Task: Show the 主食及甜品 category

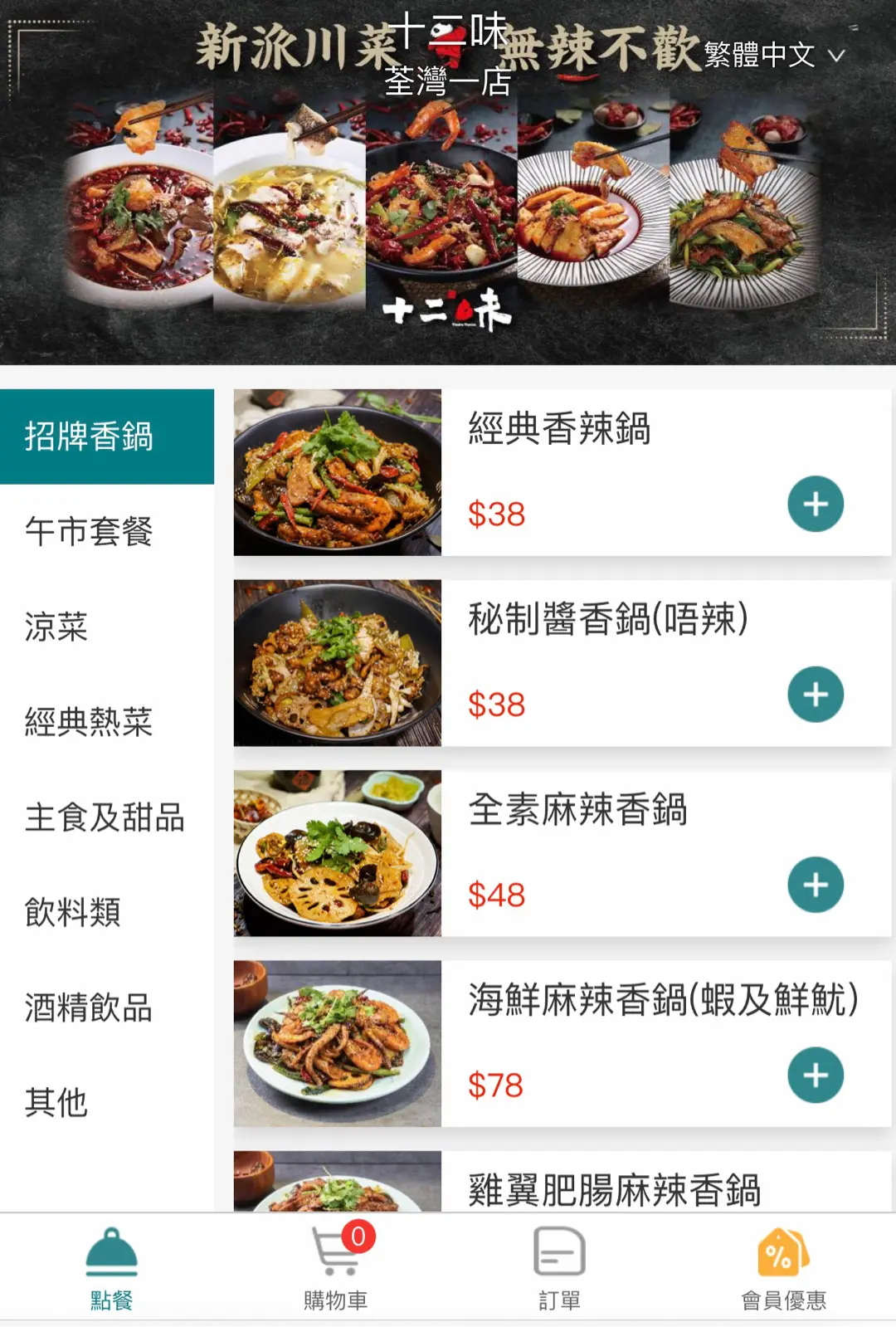Action: click(105, 817)
